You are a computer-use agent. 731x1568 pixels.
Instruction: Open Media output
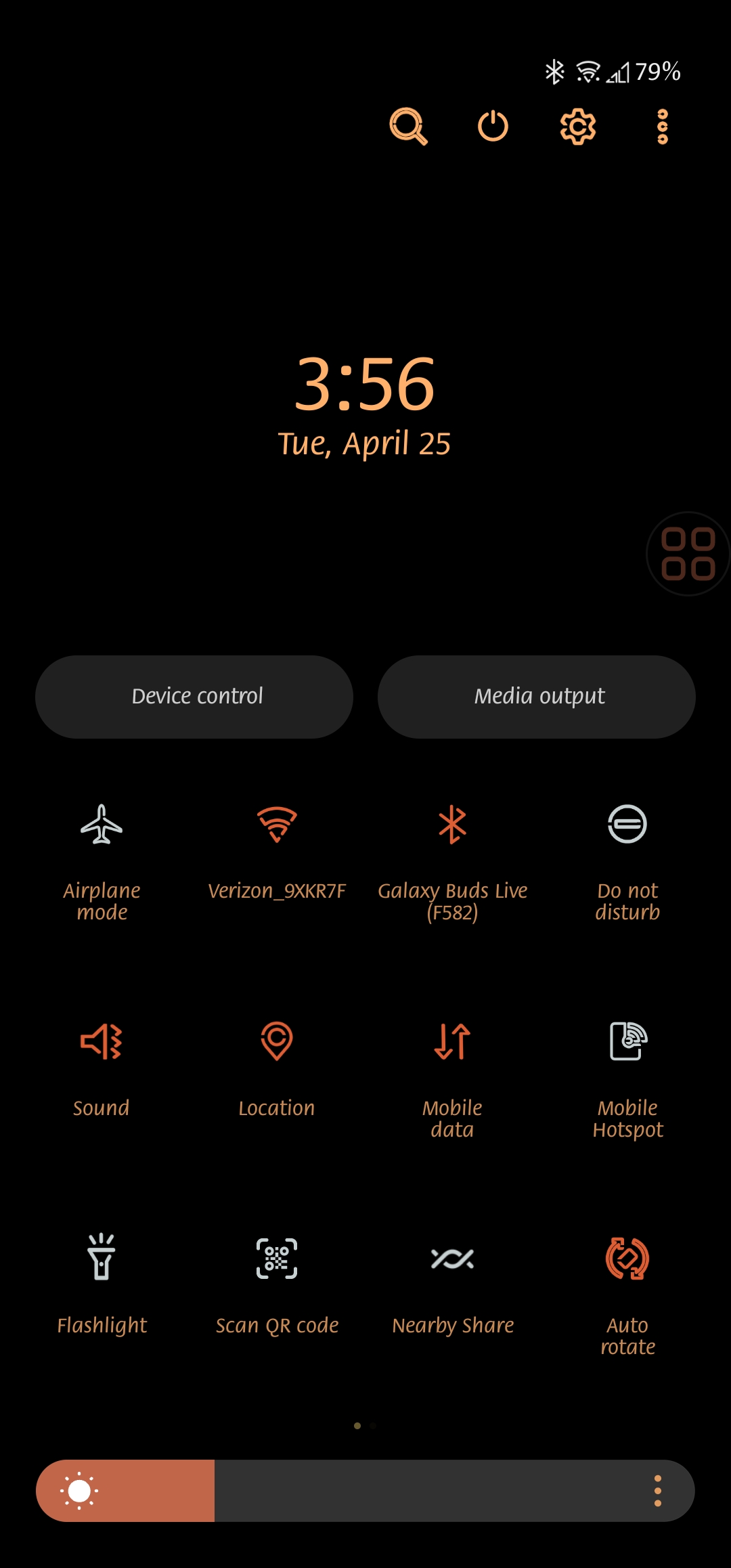coord(537,696)
